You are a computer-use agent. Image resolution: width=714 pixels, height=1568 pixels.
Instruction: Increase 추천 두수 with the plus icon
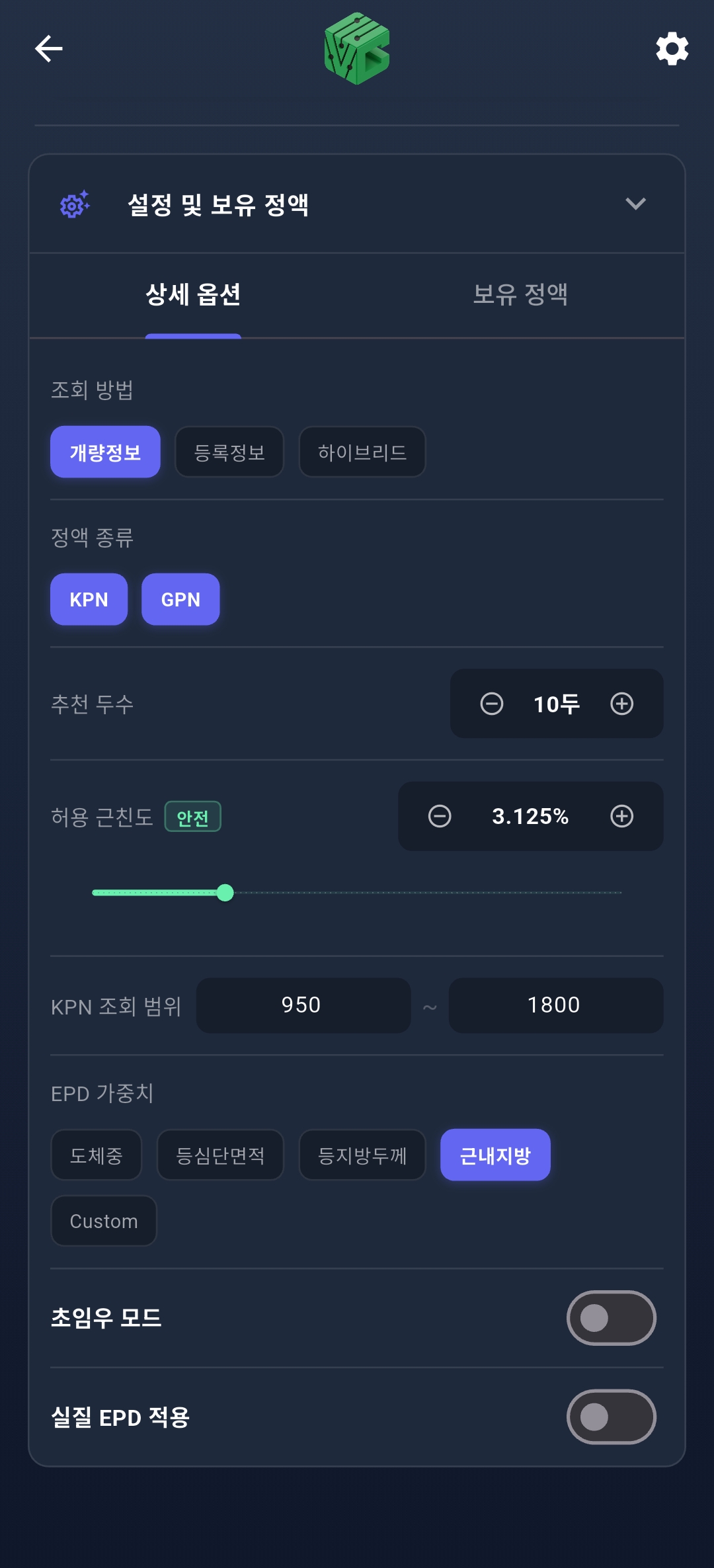coord(621,704)
